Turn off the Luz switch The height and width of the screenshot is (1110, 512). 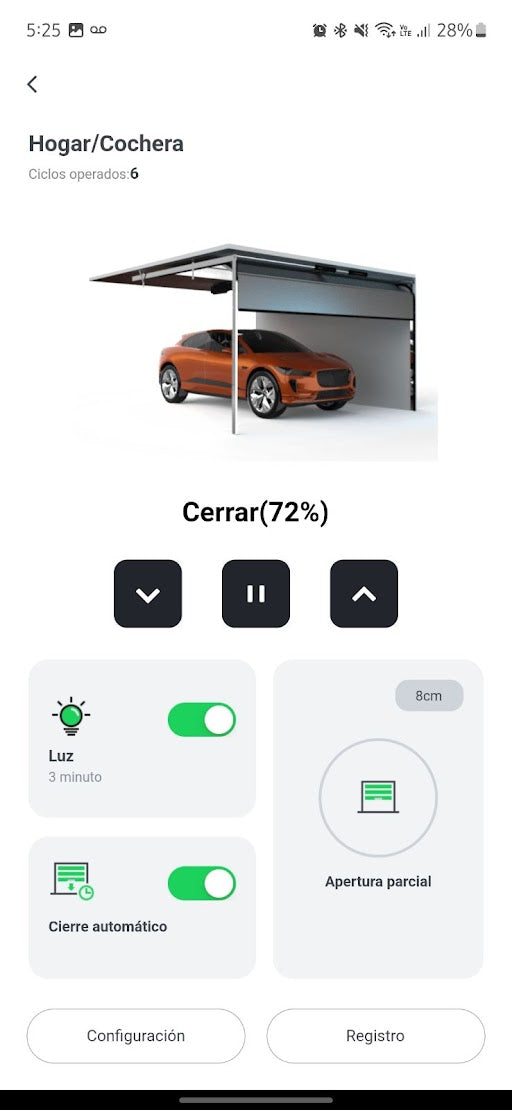click(x=202, y=720)
